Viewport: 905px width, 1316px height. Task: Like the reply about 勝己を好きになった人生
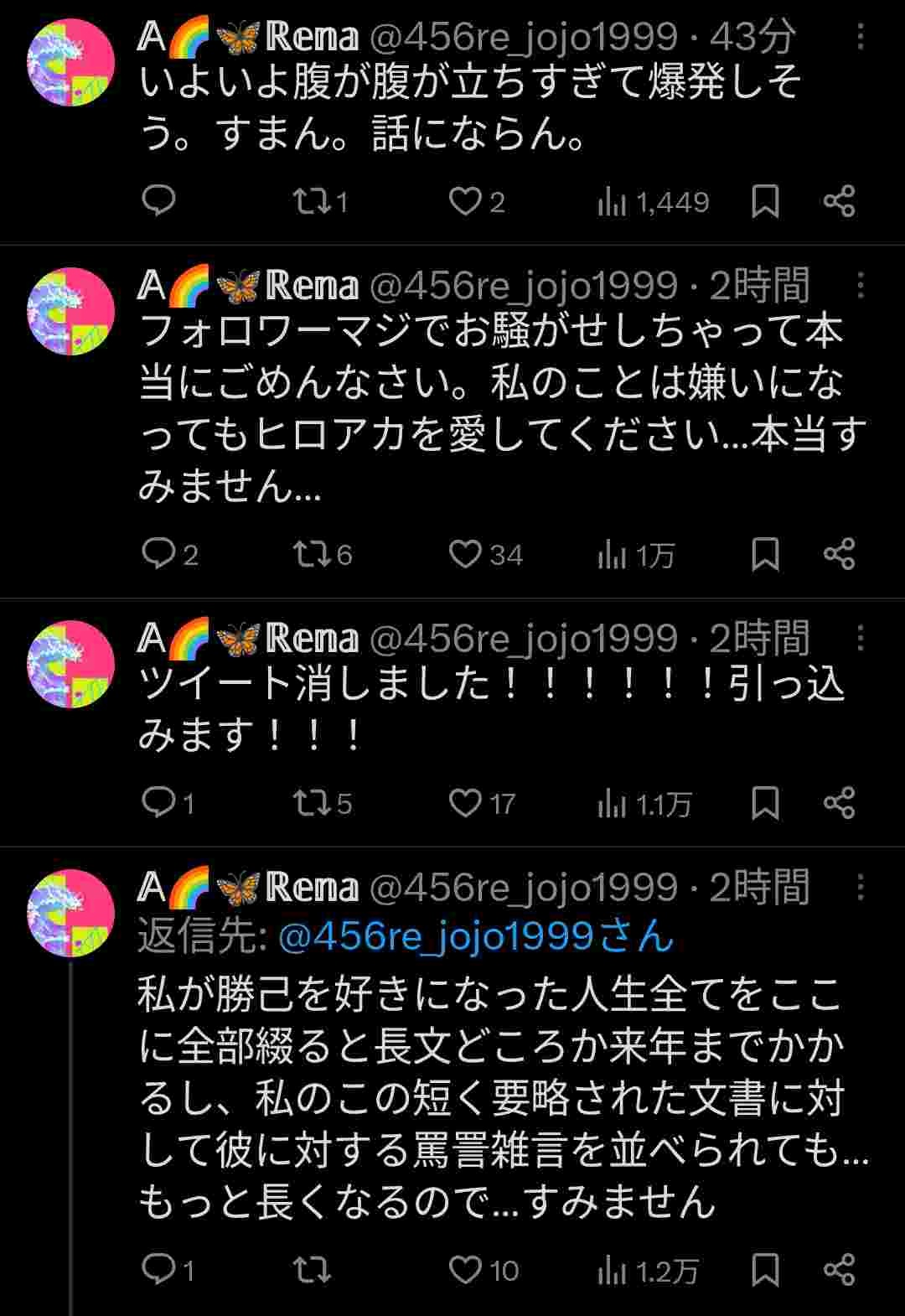tap(465, 1270)
